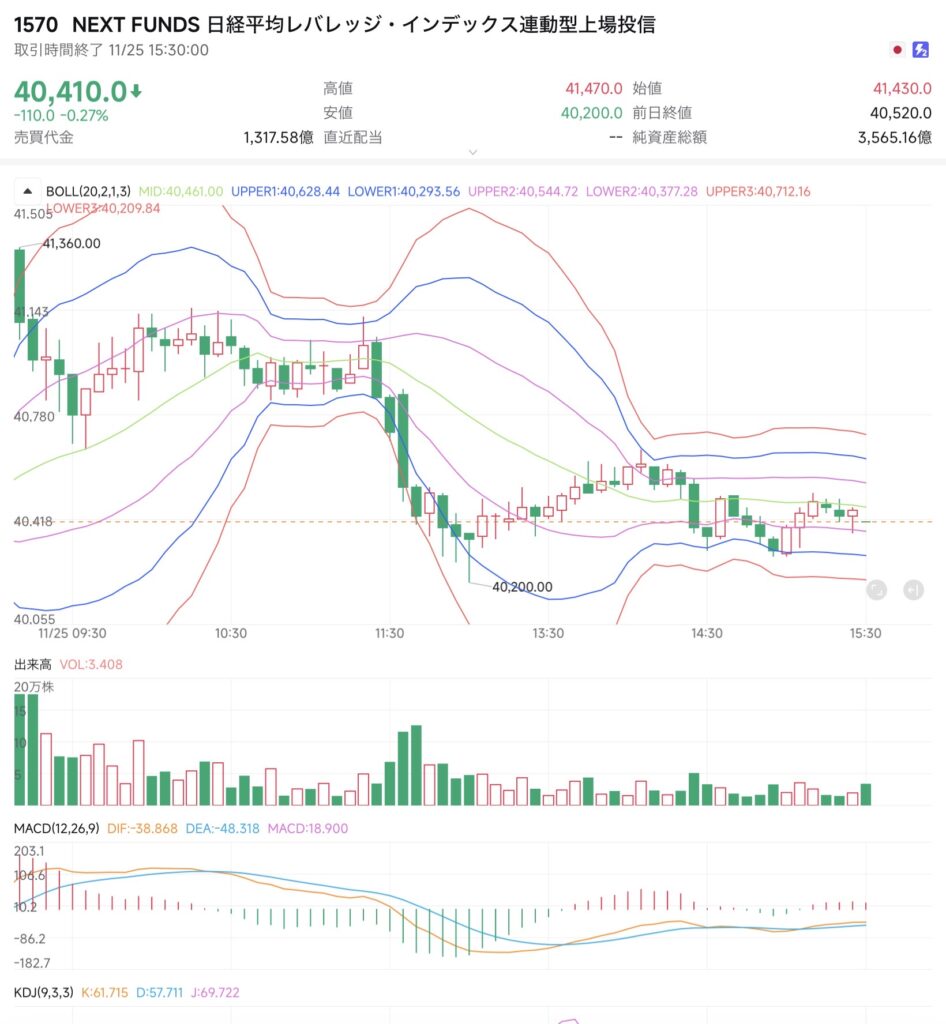Open KDJ(9,3,3) indicator settings
This screenshot has height=1024, width=946.
click(x=42, y=992)
